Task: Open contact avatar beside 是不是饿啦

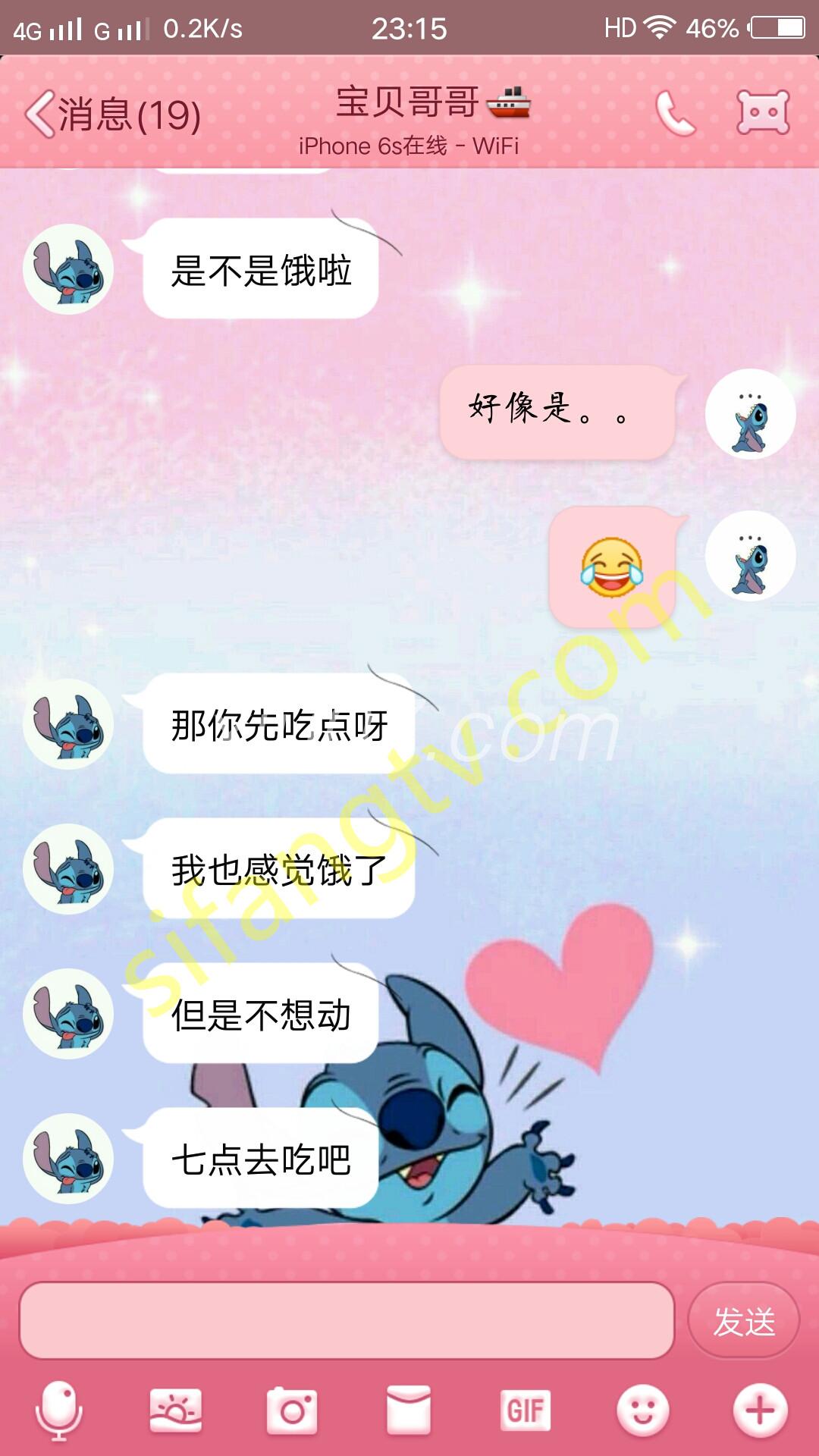Action: 68,269
